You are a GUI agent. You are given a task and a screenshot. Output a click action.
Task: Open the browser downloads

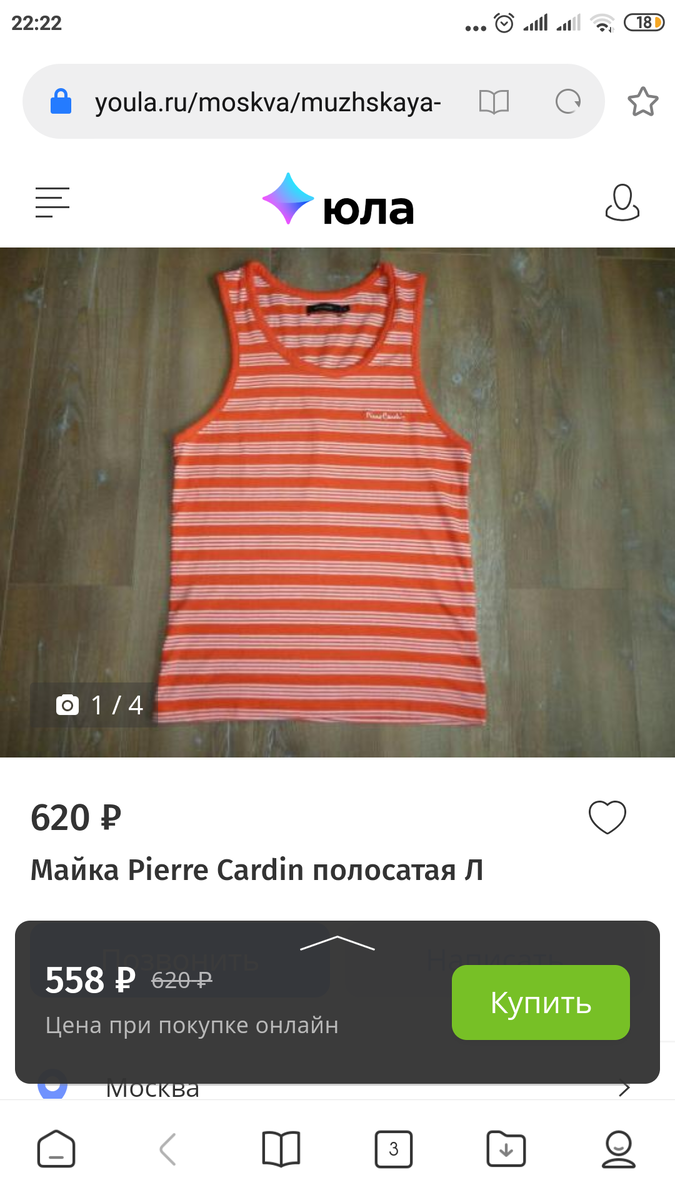[506, 1149]
